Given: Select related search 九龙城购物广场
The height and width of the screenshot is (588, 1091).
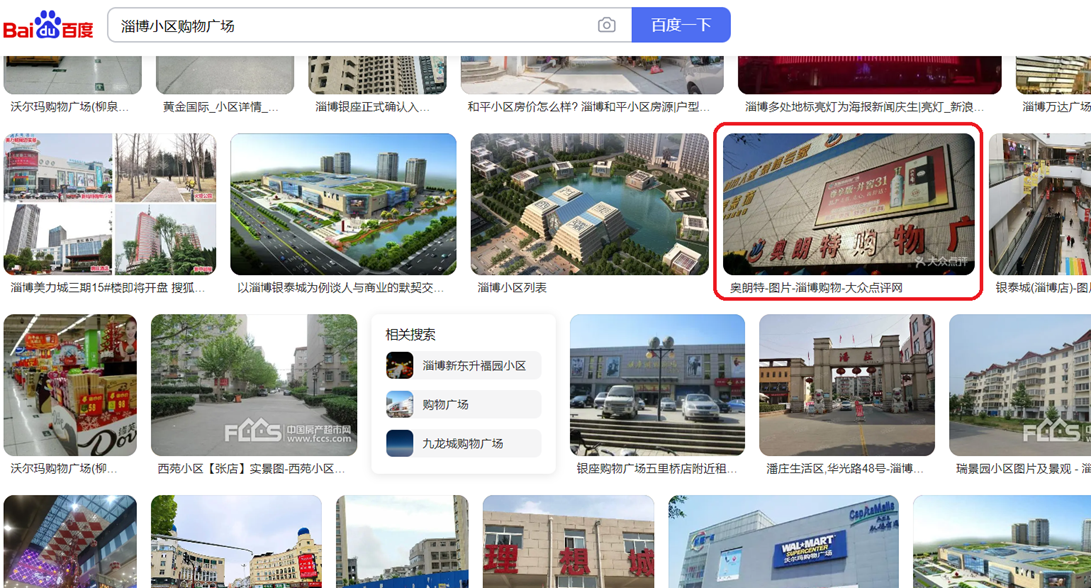Looking at the screenshot, I should pos(462,443).
